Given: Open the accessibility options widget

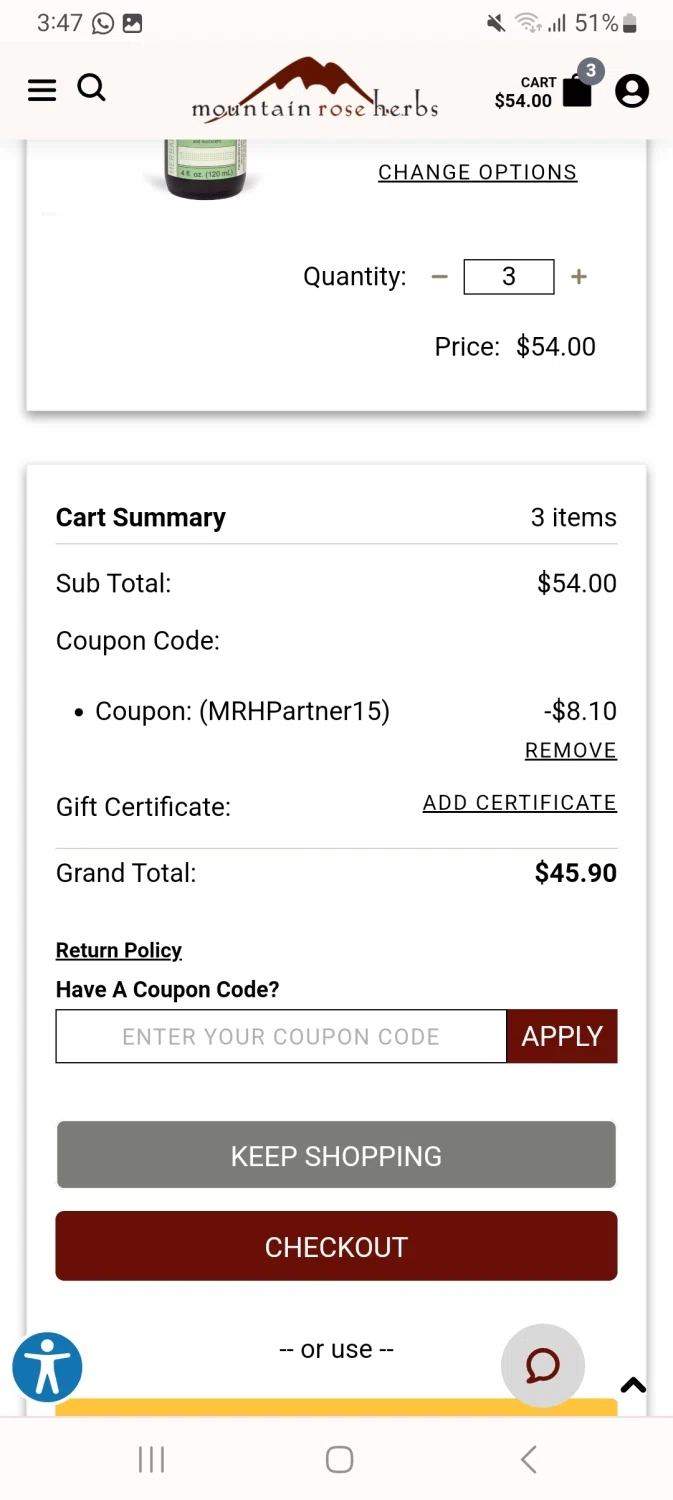Looking at the screenshot, I should 47,1367.
